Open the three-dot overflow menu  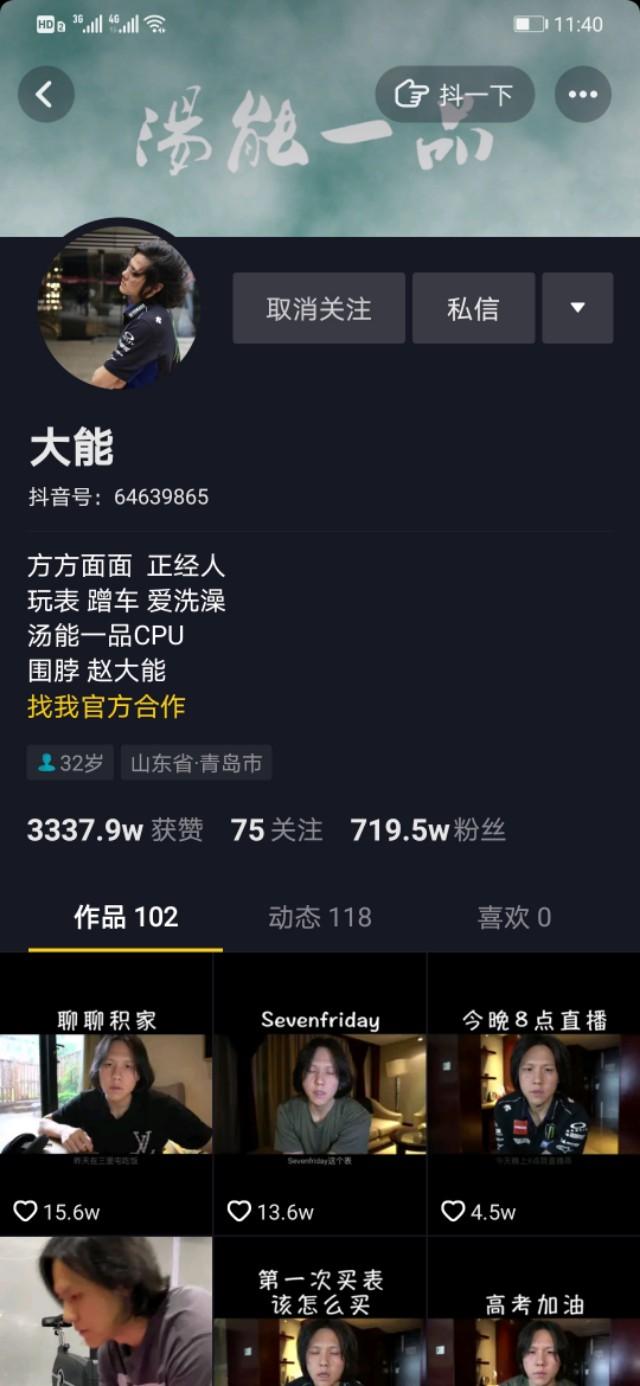(583, 94)
